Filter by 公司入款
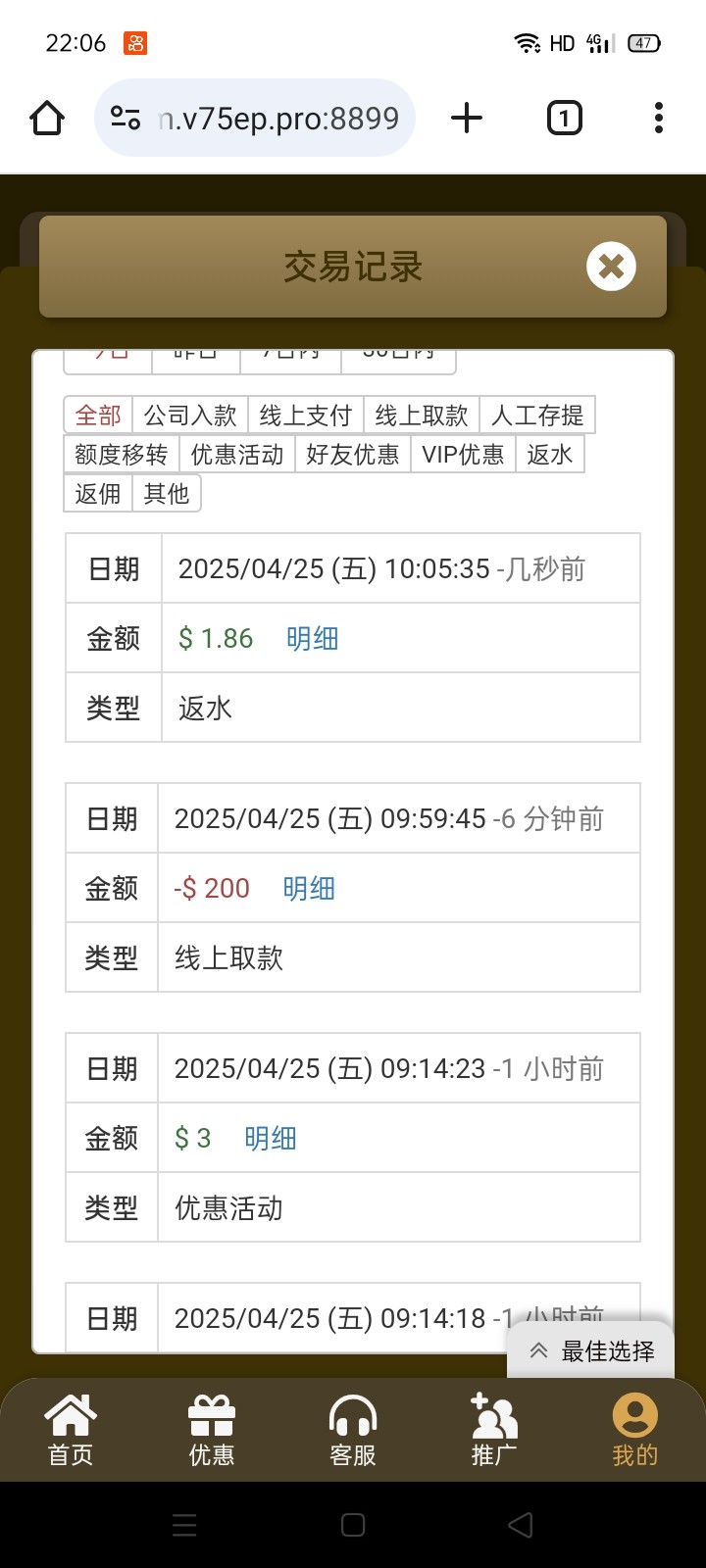 click(190, 416)
